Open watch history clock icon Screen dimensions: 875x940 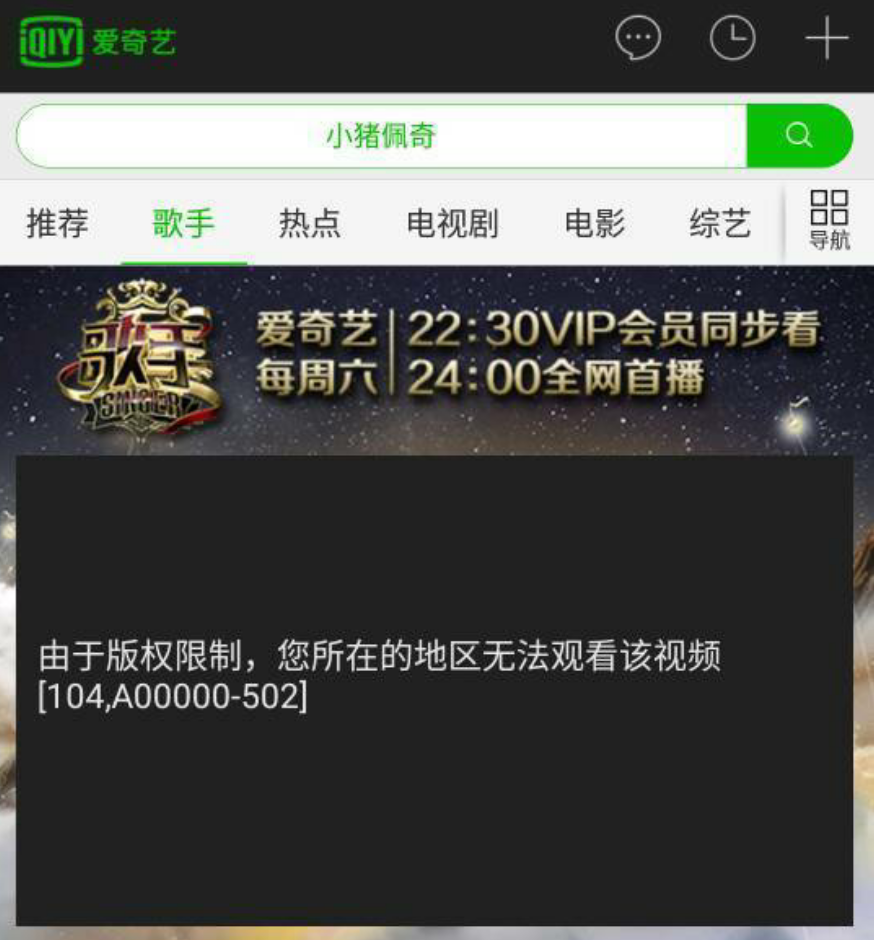[x=732, y=39]
